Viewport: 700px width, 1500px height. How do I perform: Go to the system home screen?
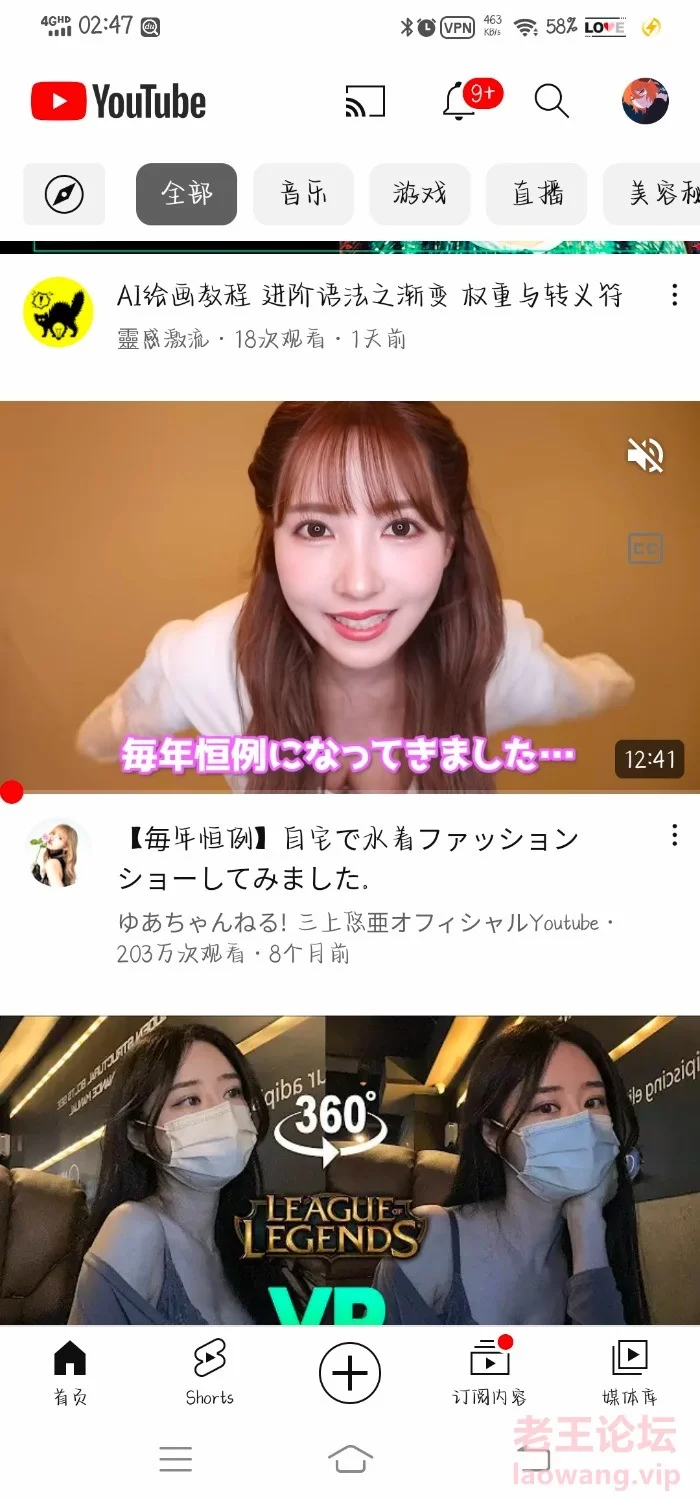click(350, 1459)
